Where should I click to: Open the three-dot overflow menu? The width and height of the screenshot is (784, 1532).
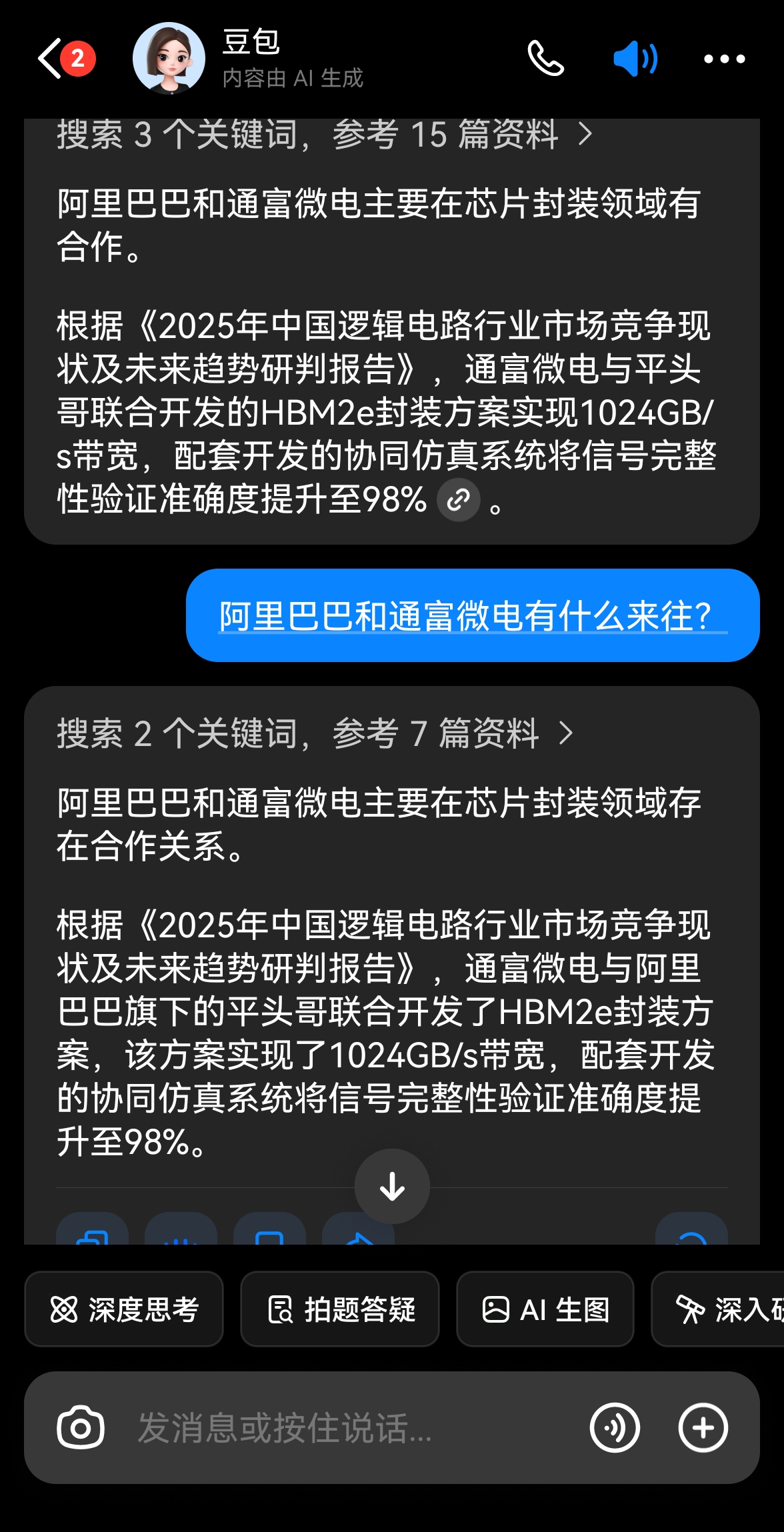(x=724, y=59)
